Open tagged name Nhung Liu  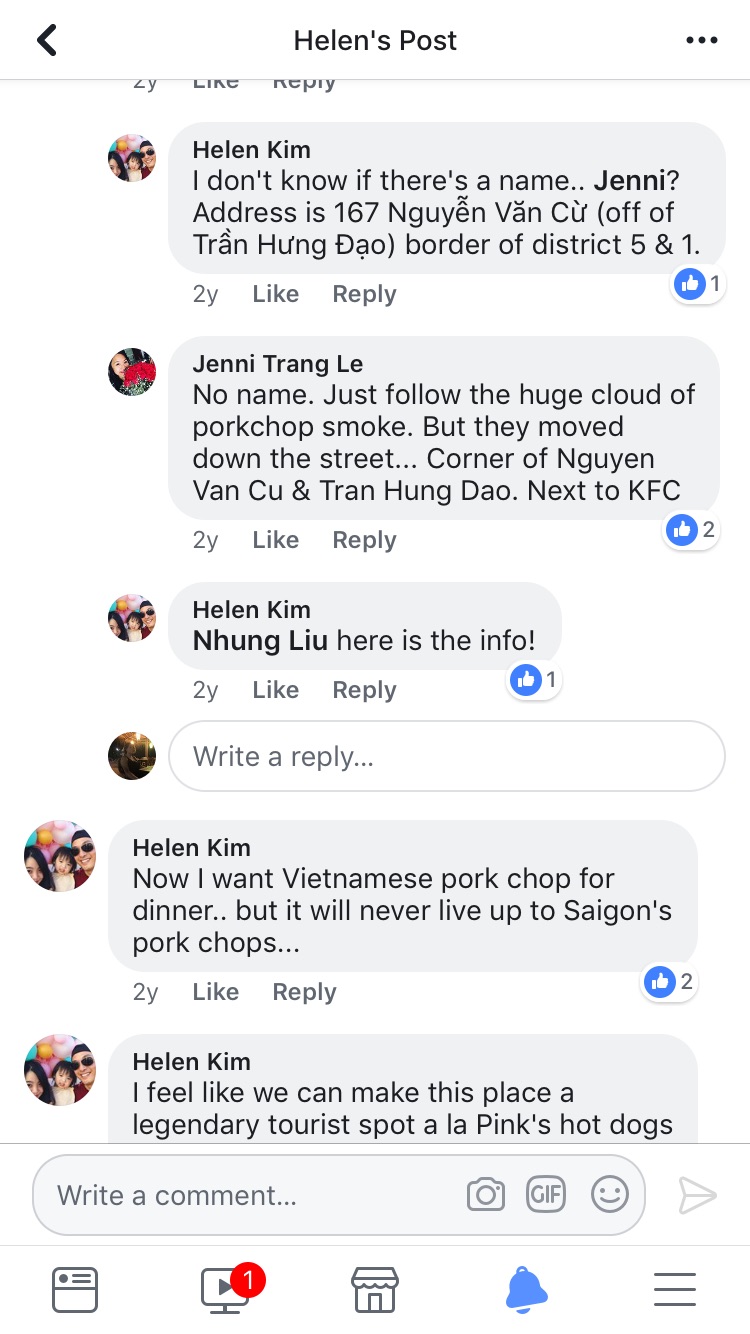click(260, 640)
